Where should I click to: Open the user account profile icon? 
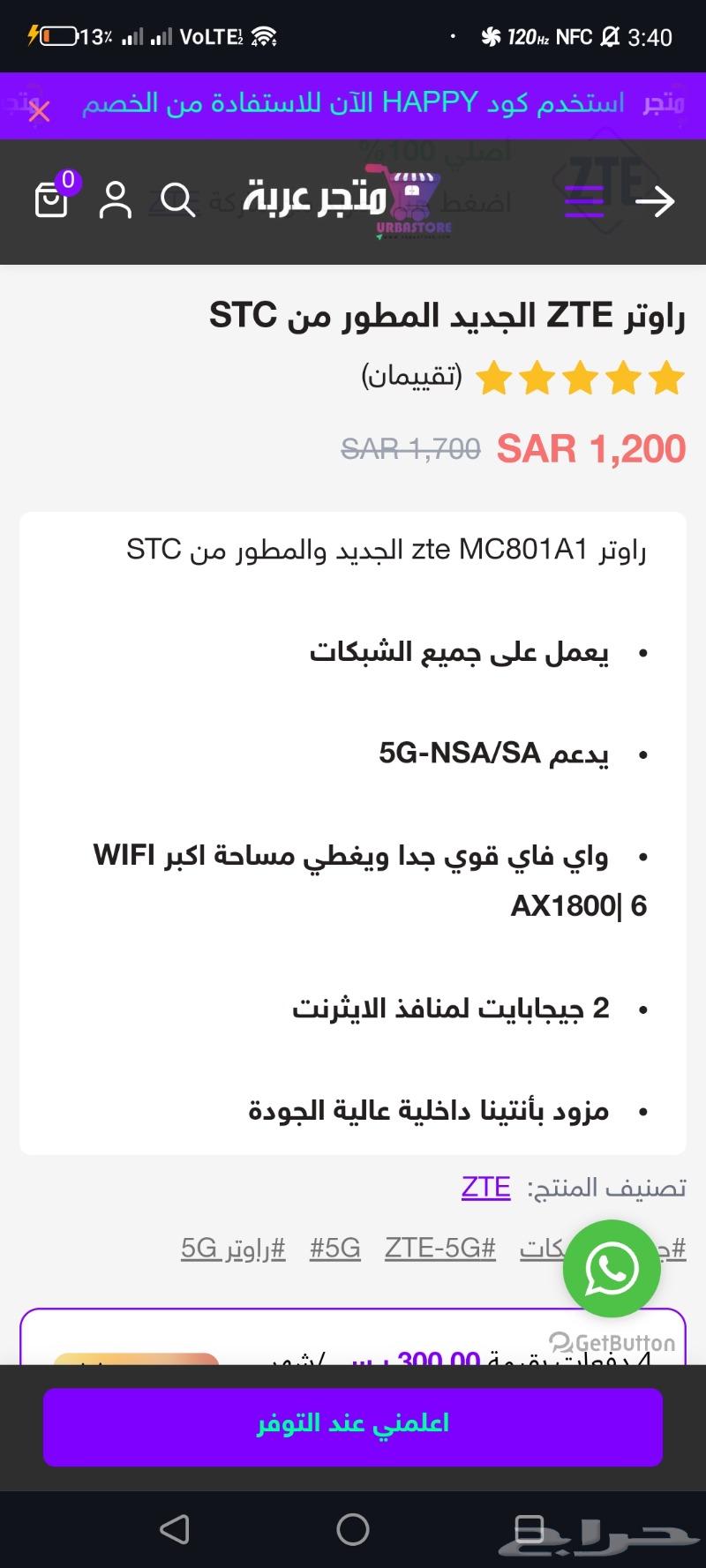tap(115, 200)
